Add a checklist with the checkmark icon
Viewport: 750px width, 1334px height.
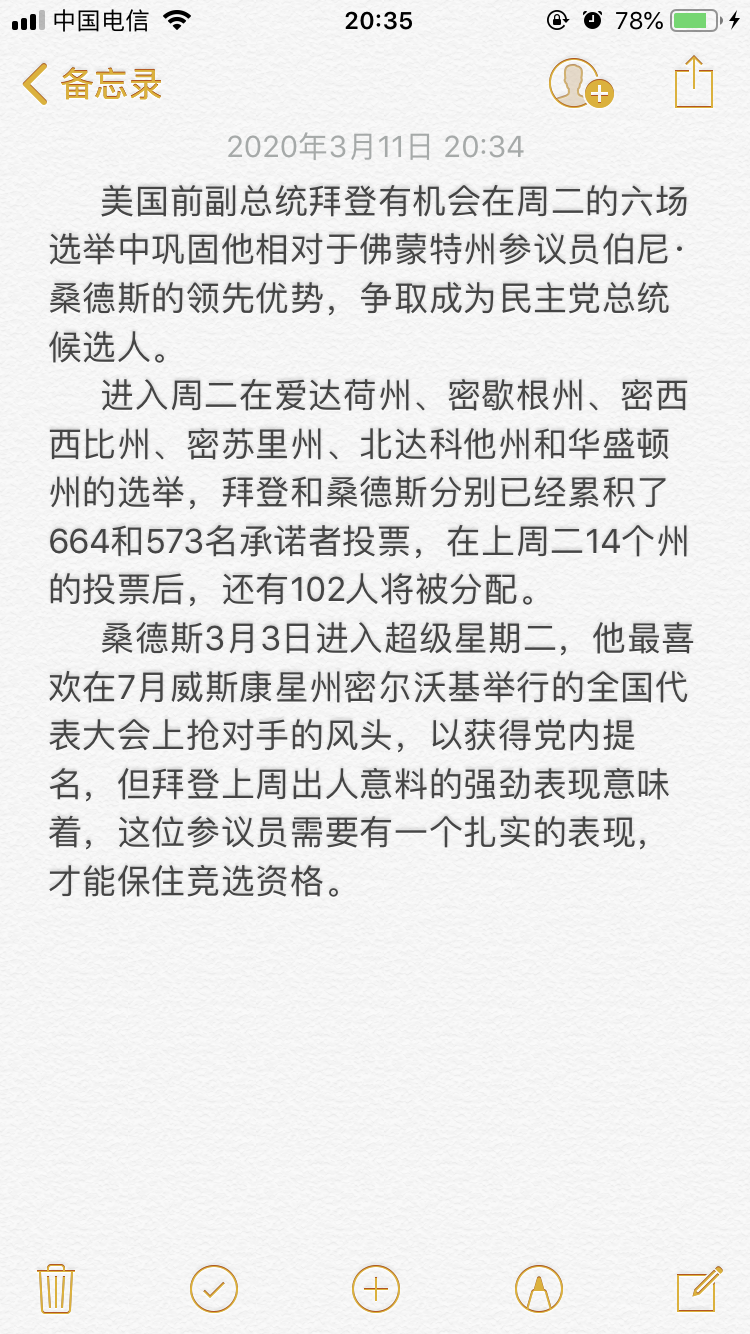click(214, 1288)
